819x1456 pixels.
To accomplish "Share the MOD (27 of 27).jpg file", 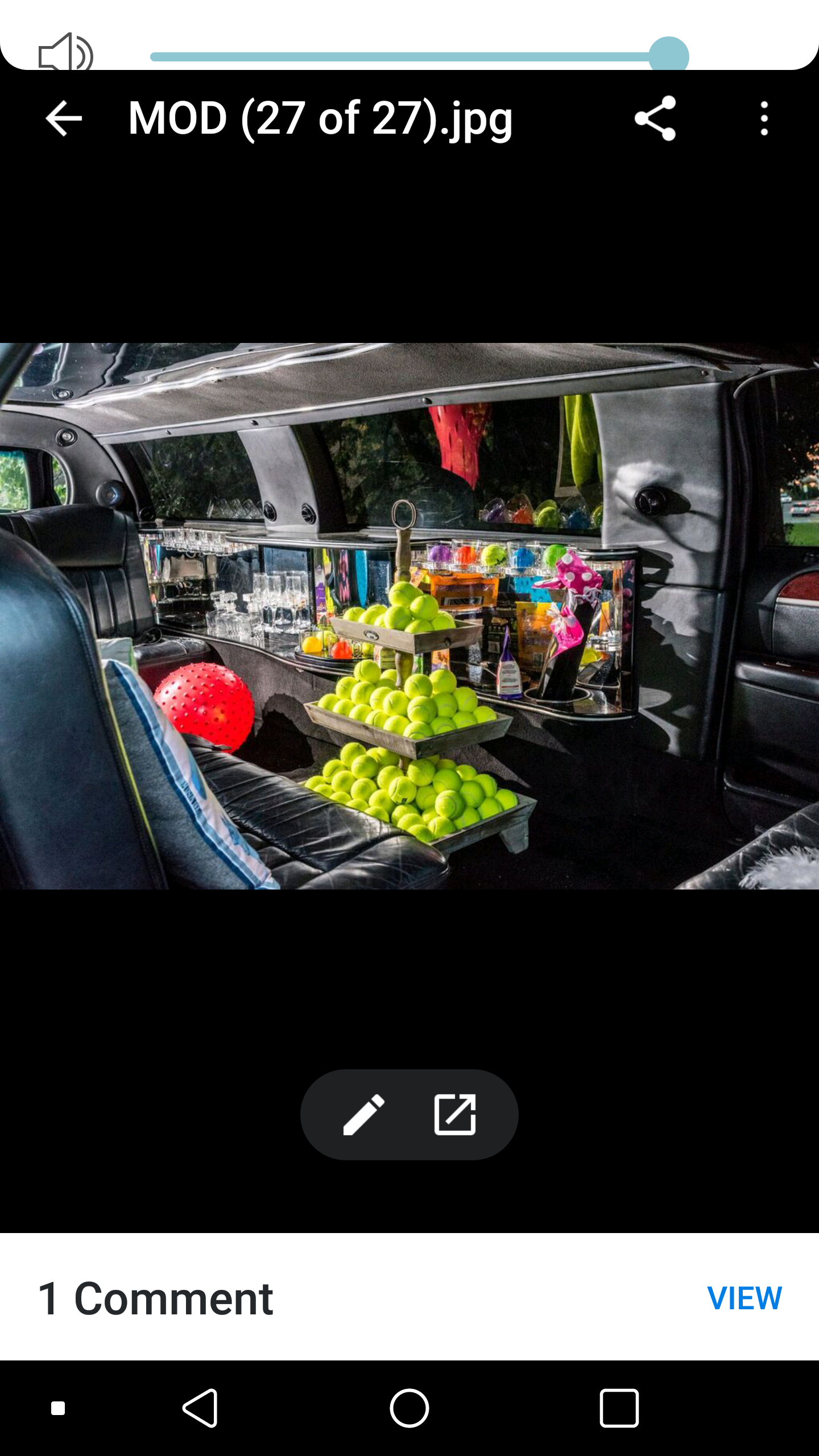I will click(x=655, y=118).
